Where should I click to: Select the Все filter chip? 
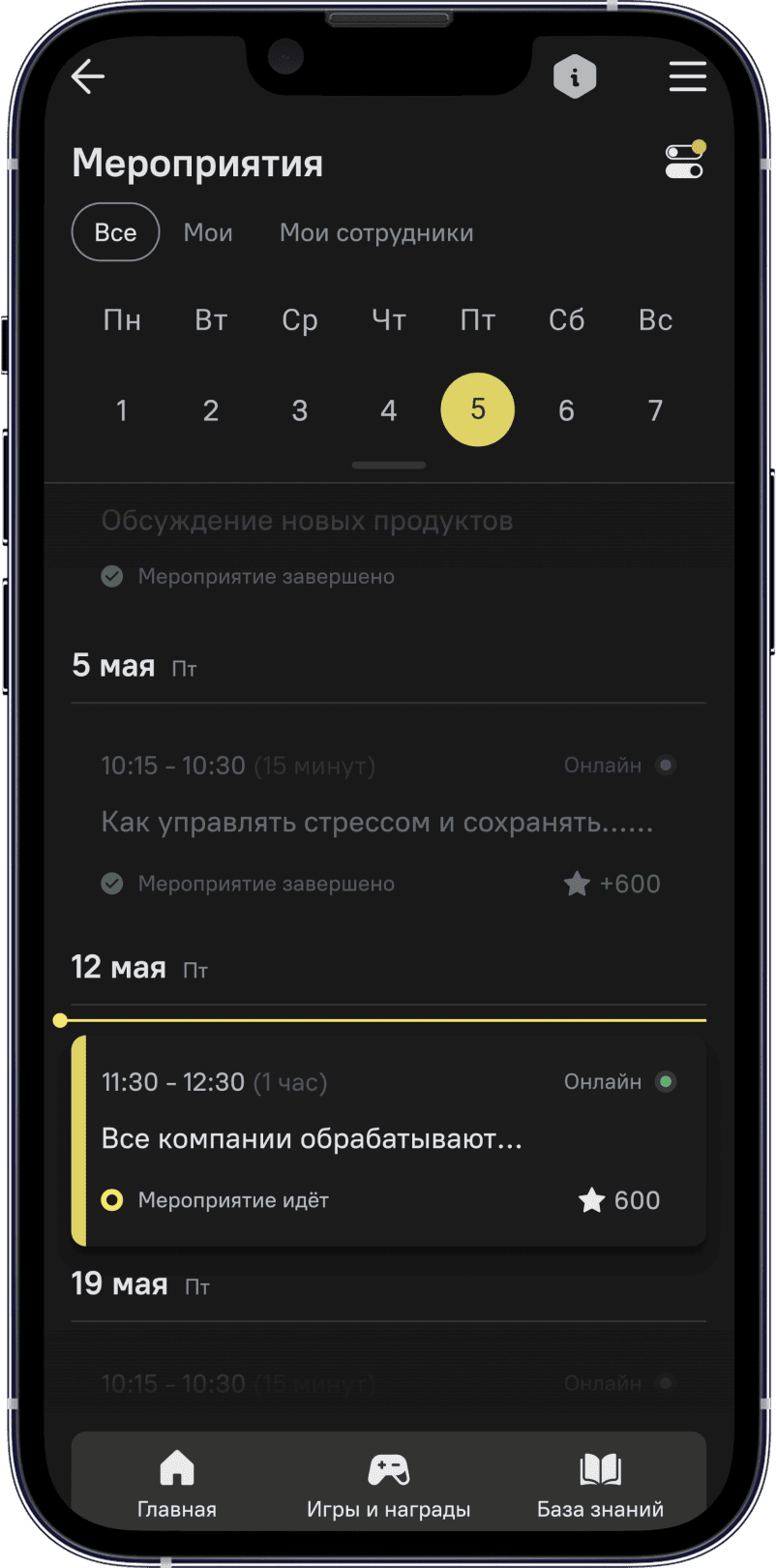coord(115,232)
